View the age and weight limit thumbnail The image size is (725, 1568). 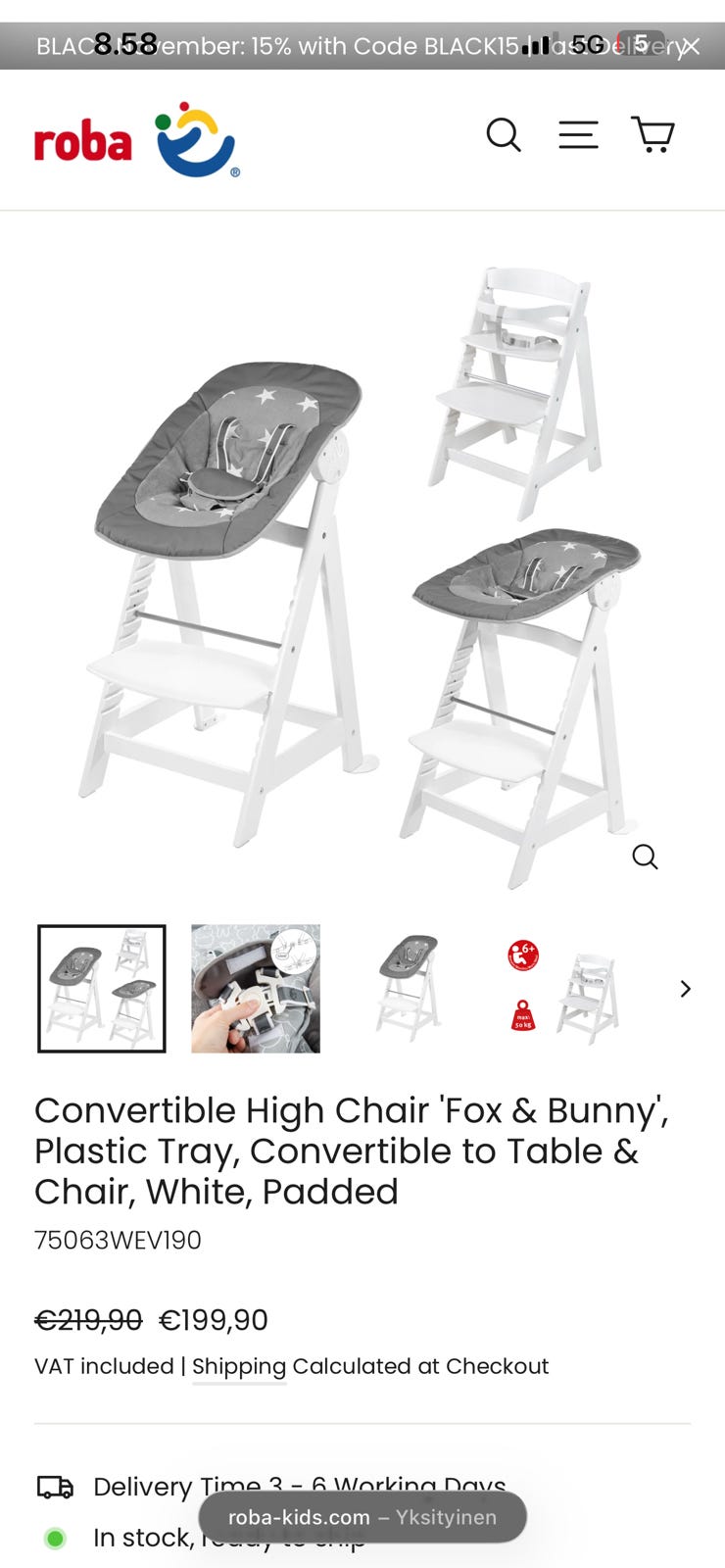(562, 989)
